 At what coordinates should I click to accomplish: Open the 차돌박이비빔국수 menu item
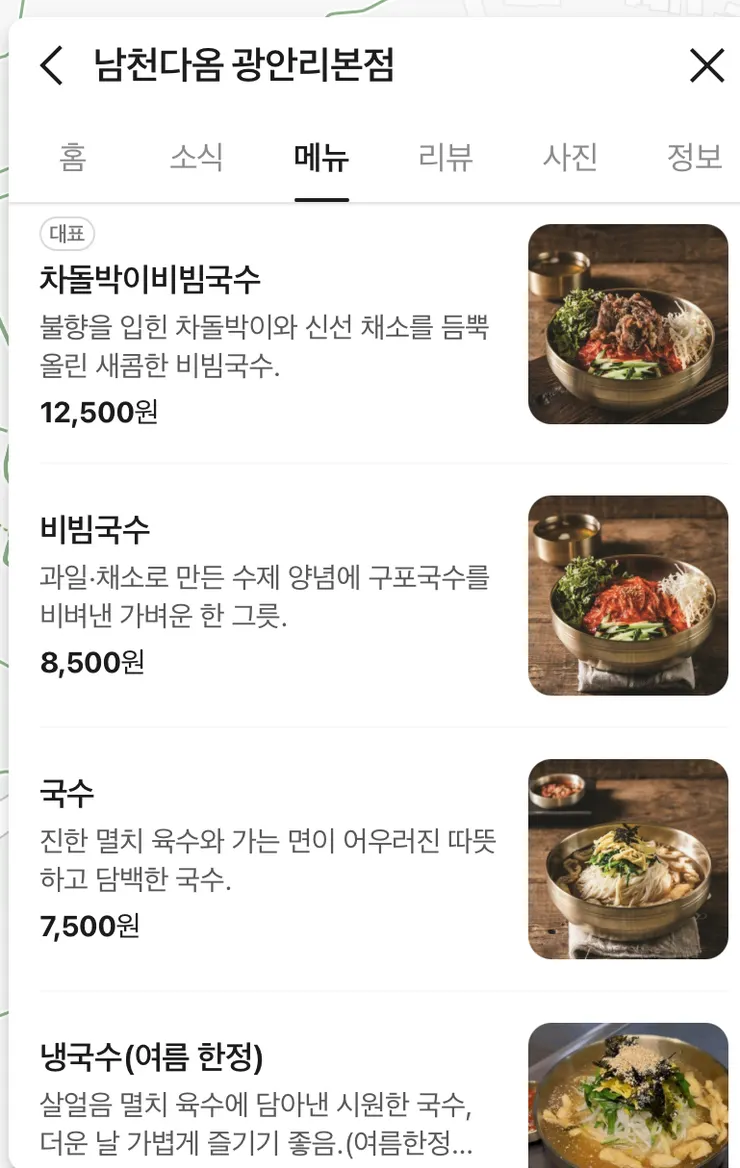pos(150,279)
